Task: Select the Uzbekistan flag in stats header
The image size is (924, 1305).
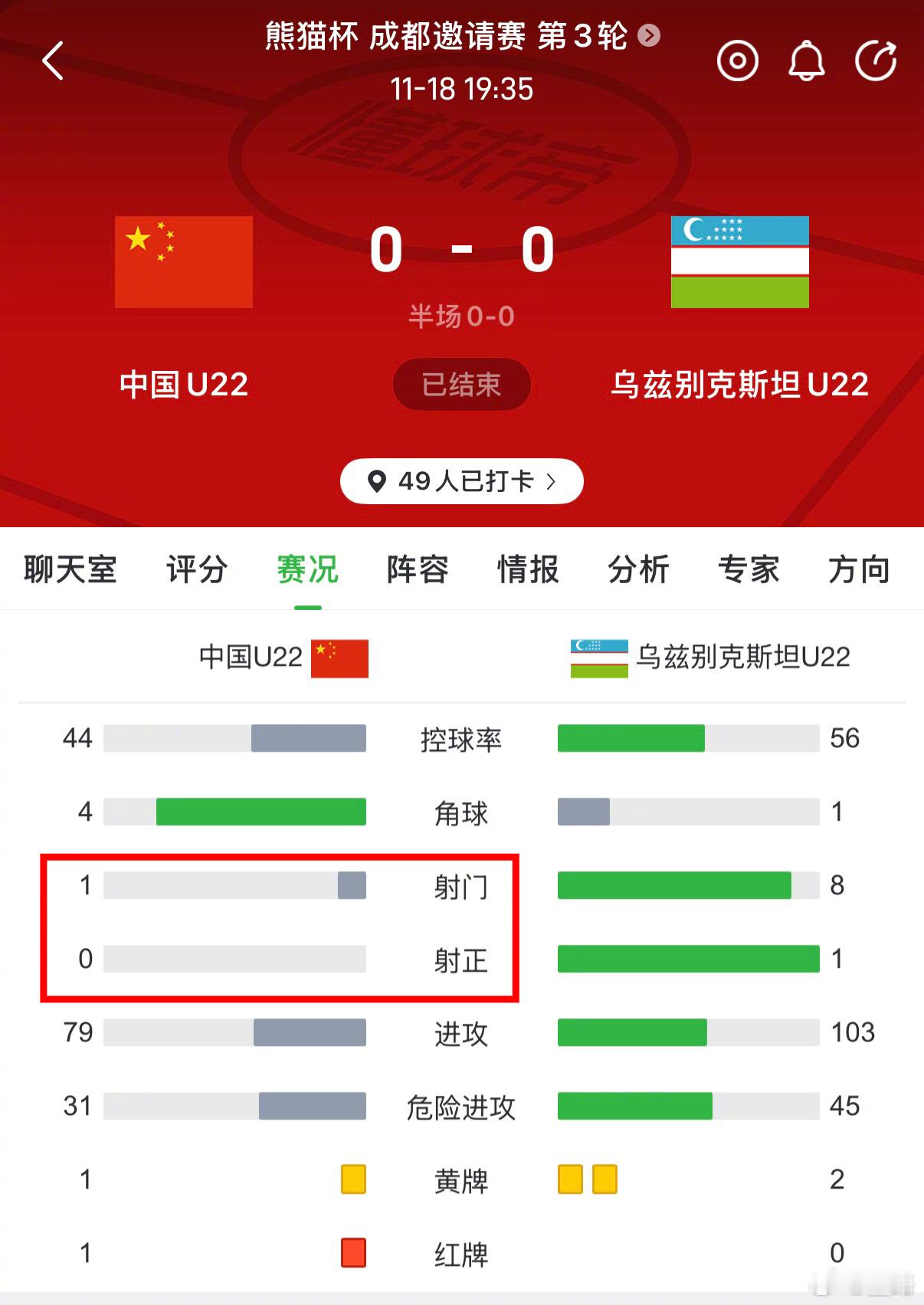Action: (598, 657)
